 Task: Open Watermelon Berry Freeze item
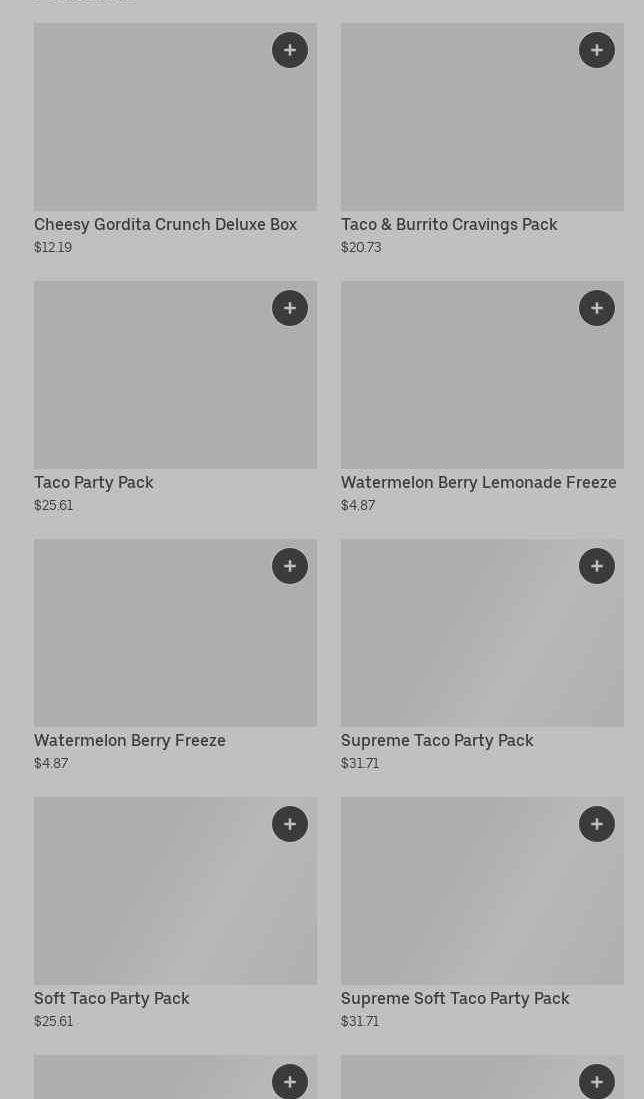[x=175, y=655]
